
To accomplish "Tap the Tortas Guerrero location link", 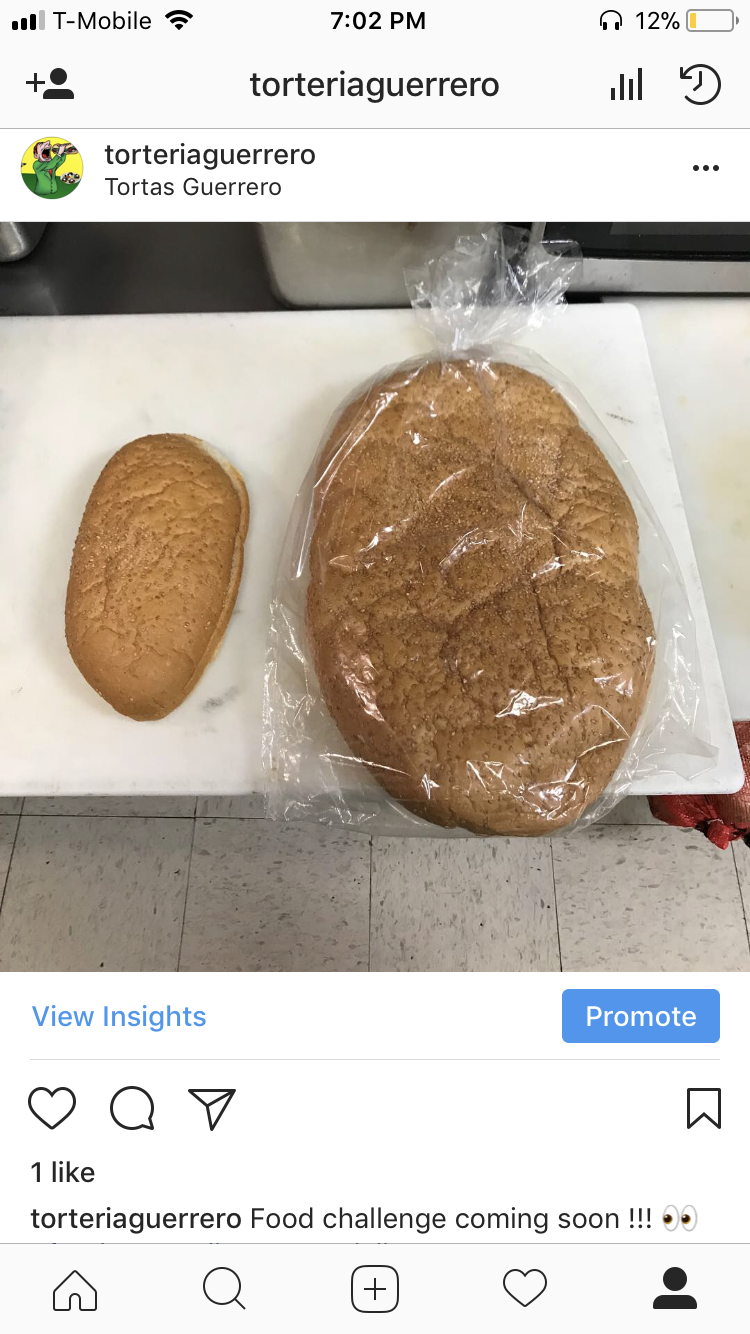I will coord(193,187).
